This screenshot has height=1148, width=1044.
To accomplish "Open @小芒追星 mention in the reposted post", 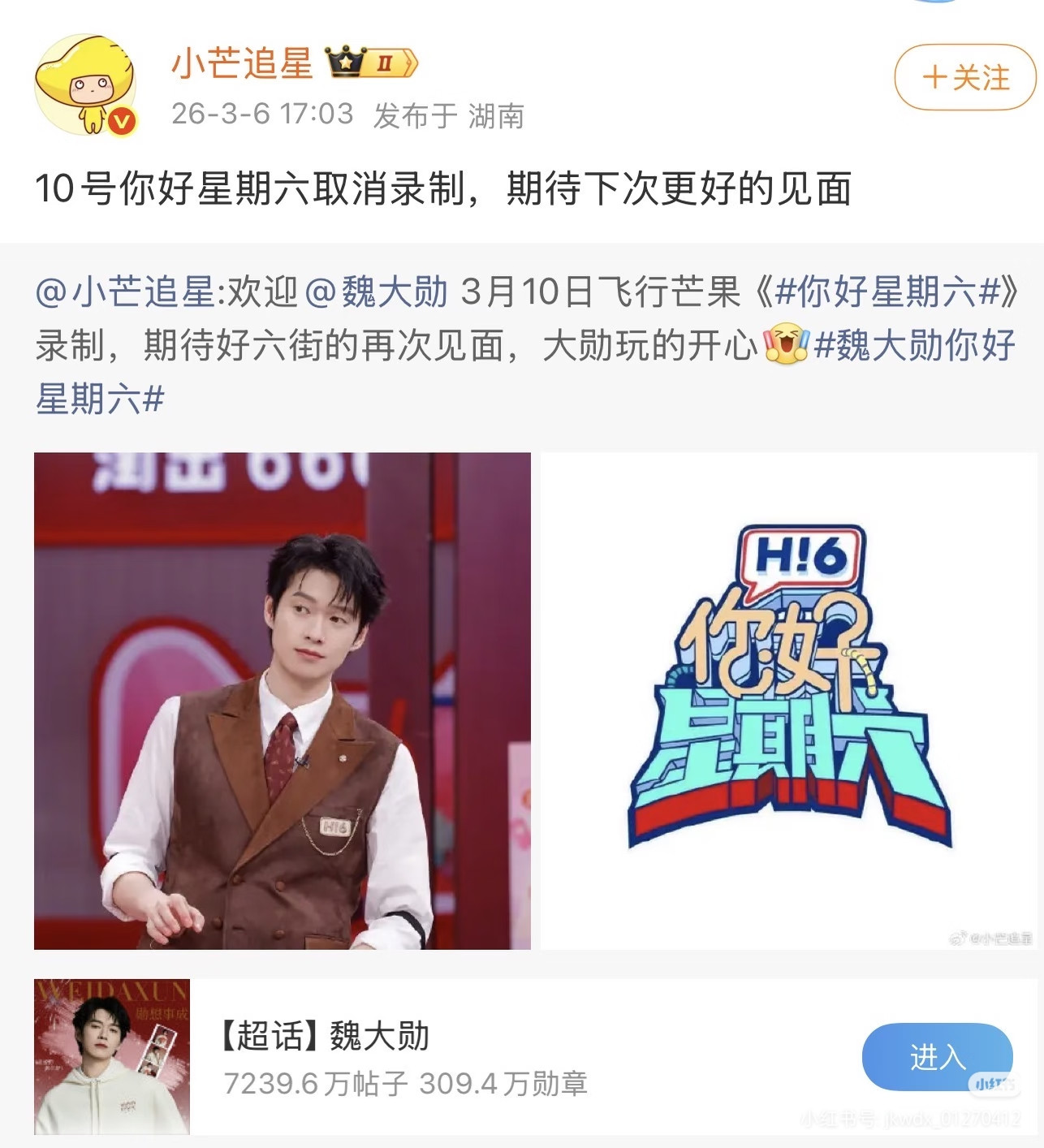I will [124, 292].
